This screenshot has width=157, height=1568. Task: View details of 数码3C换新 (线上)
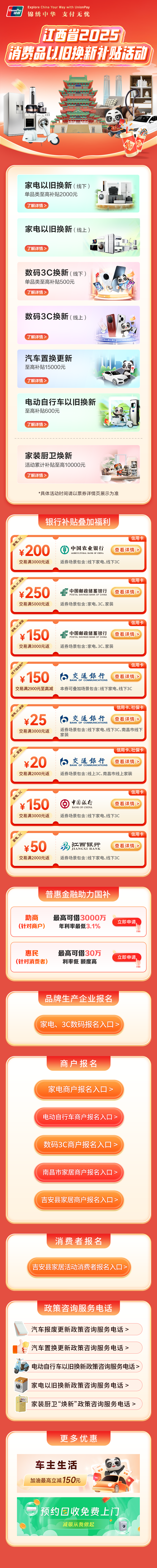click(x=36, y=337)
